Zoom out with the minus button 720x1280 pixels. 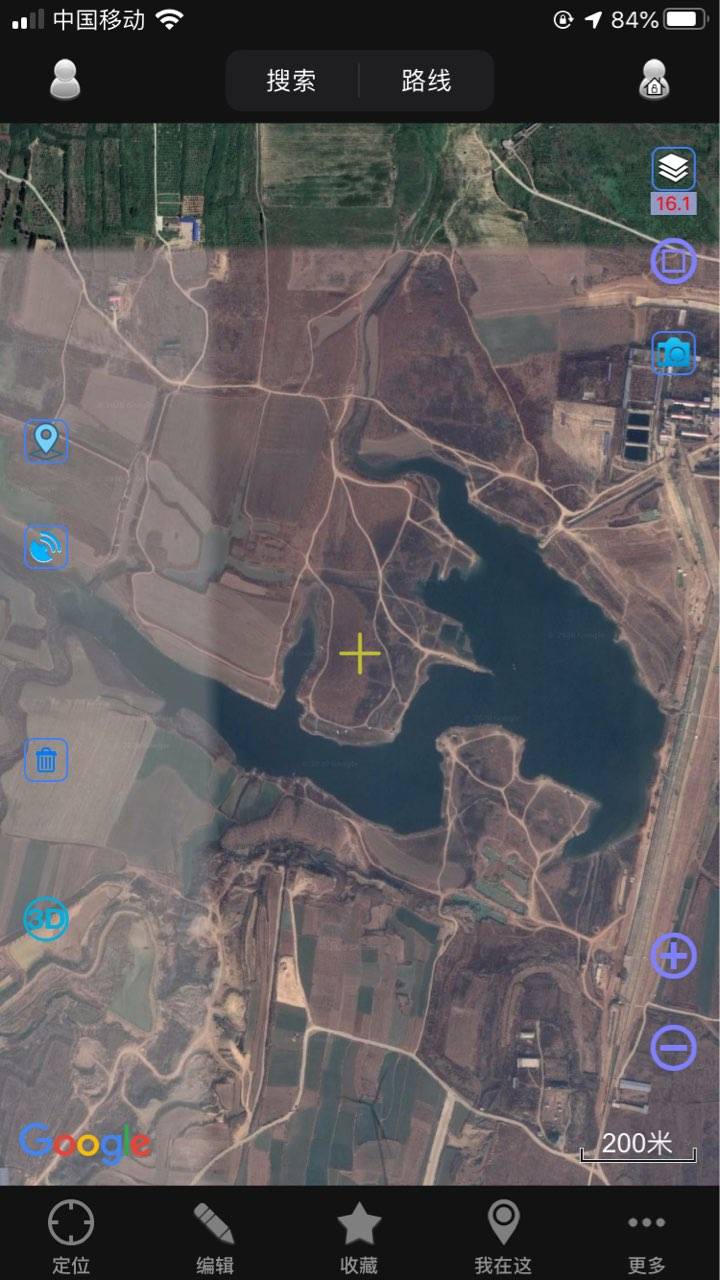point(674,1048)
